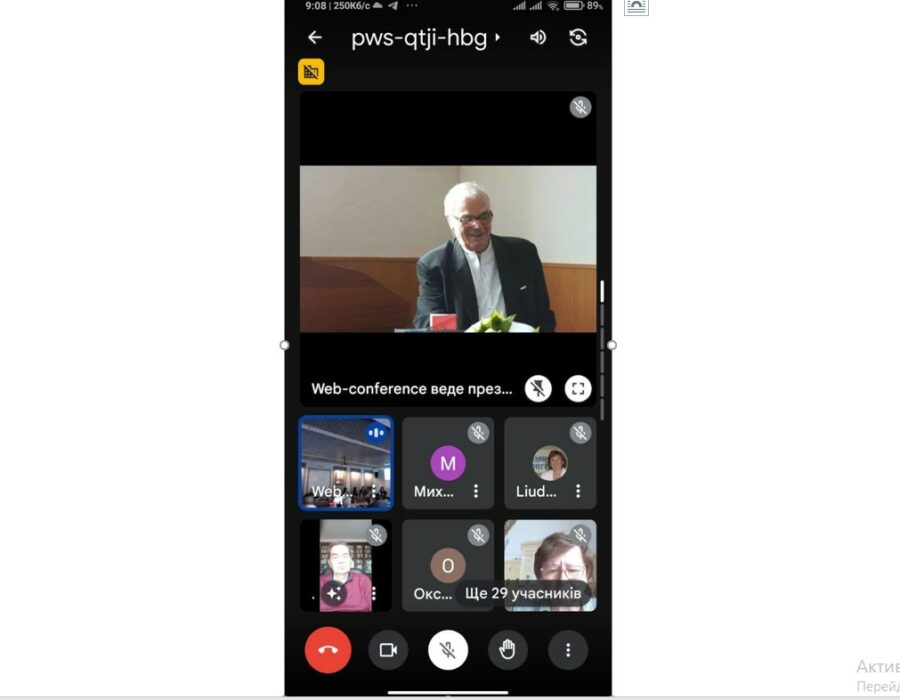
Task: Open options for participant Мих
Action: coord(476,491)
